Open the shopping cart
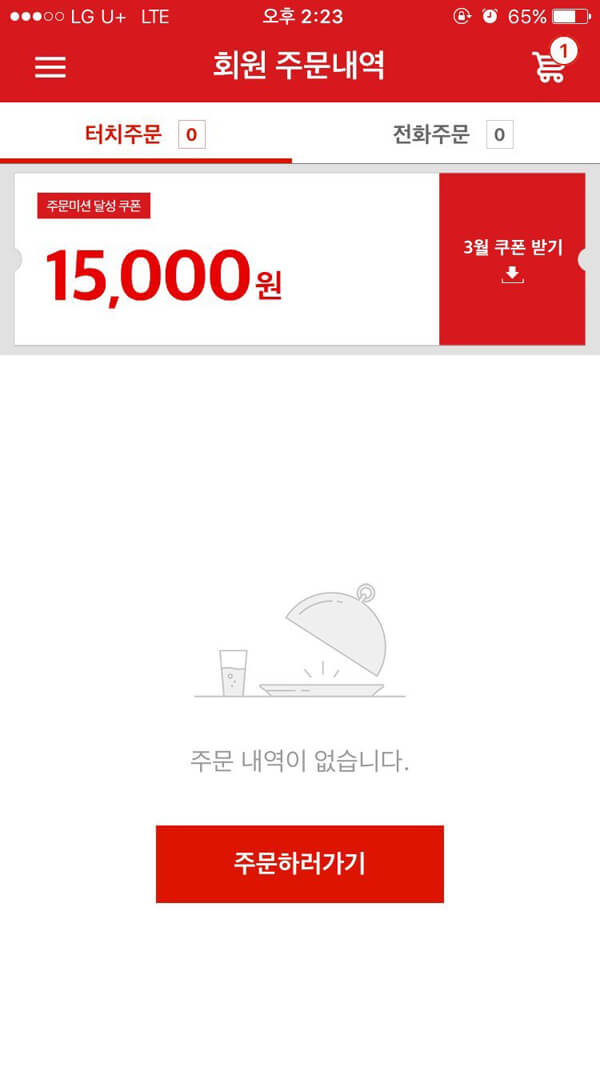Screen dimensions: 600x1067 [x=550, y=66]
